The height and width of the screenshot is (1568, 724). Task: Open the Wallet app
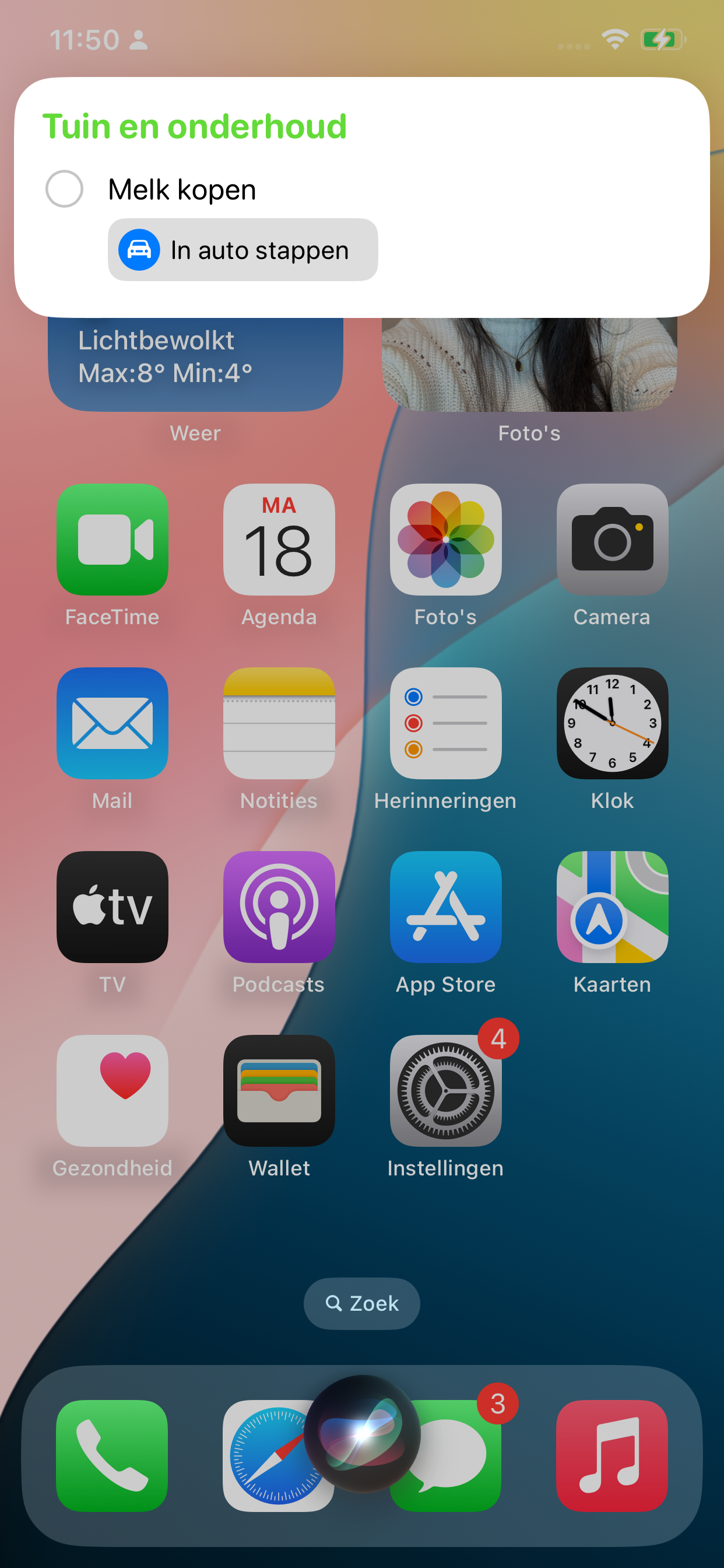tap(279, 1091)
